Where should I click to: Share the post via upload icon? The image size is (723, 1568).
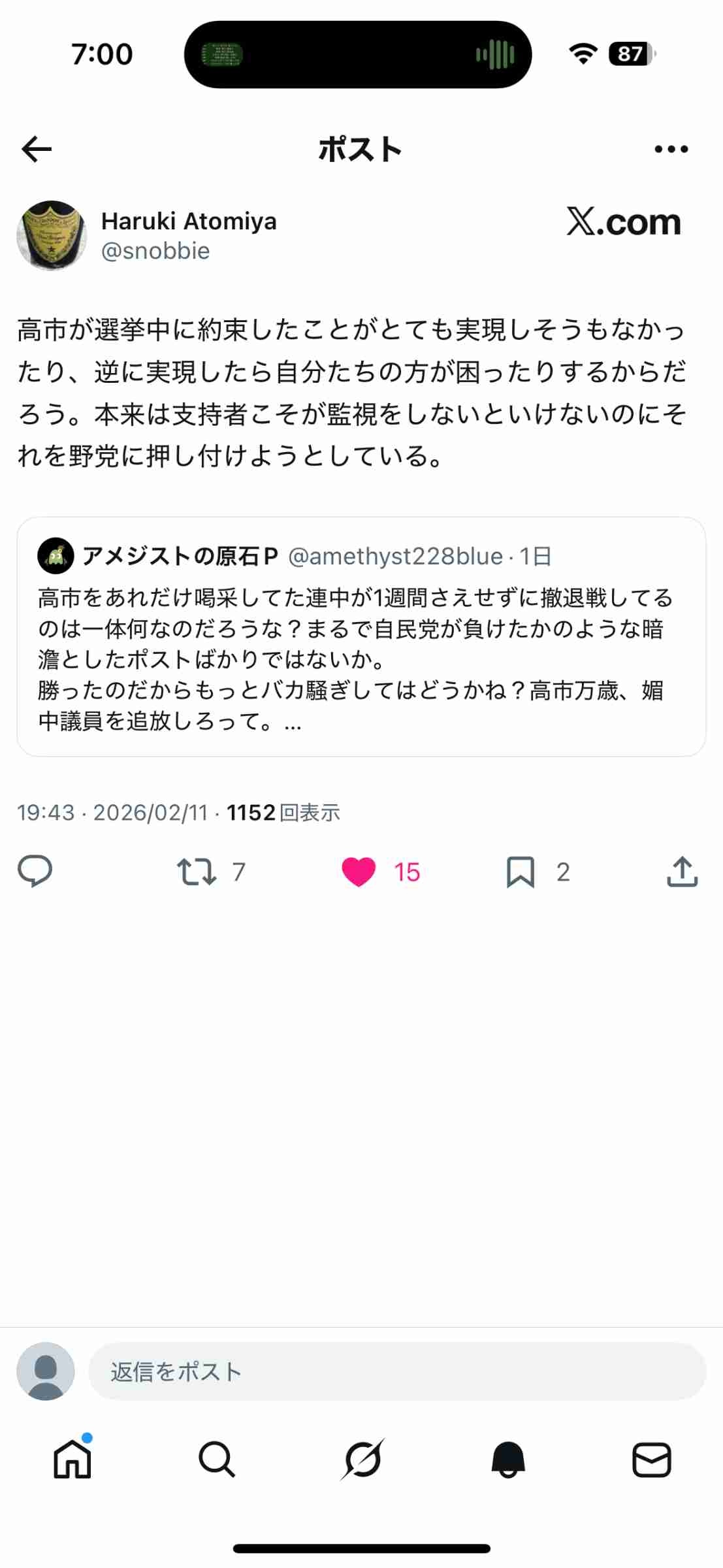point(682,872)
